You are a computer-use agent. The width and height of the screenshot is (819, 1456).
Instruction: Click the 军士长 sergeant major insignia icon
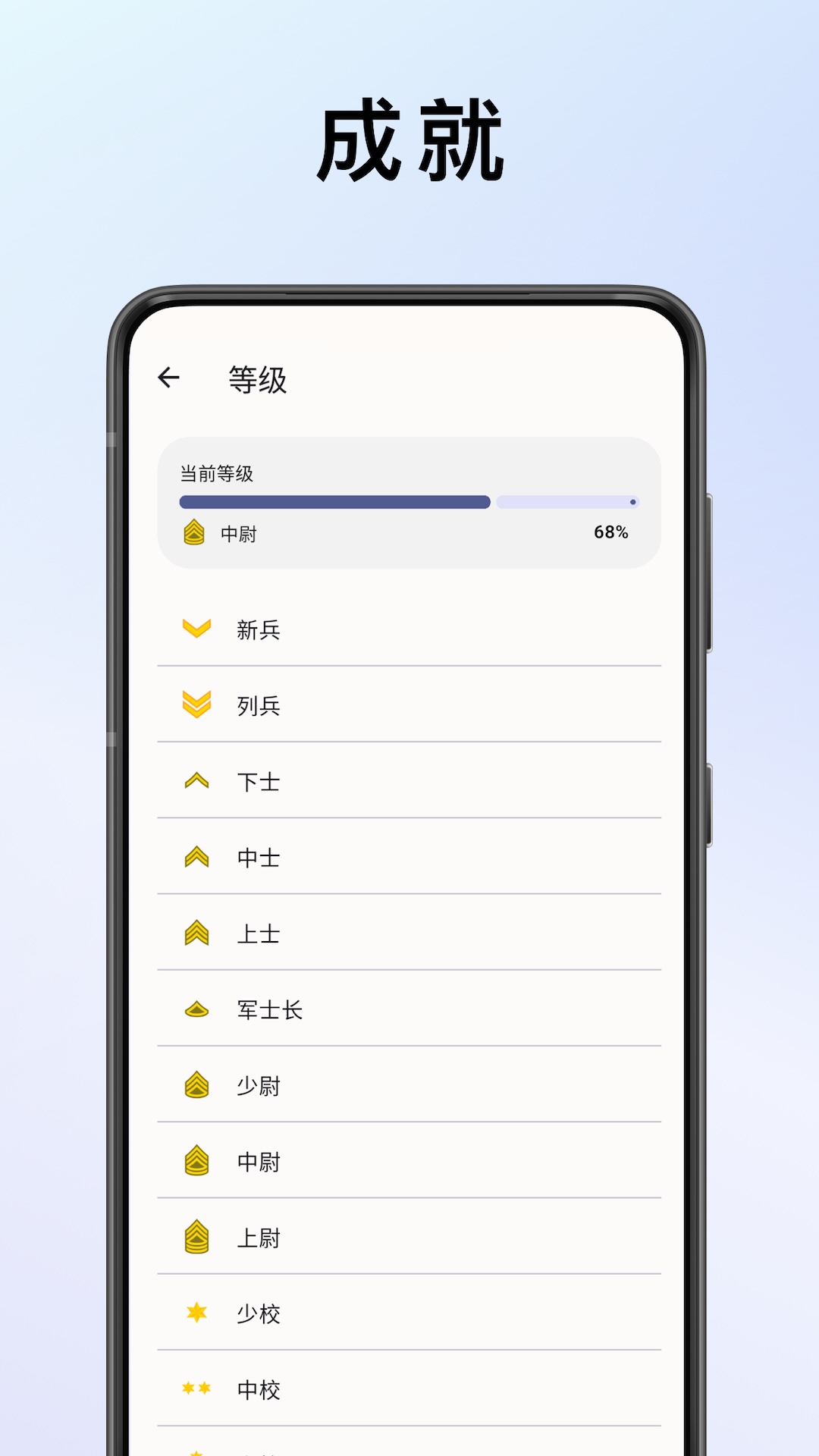196,1009
